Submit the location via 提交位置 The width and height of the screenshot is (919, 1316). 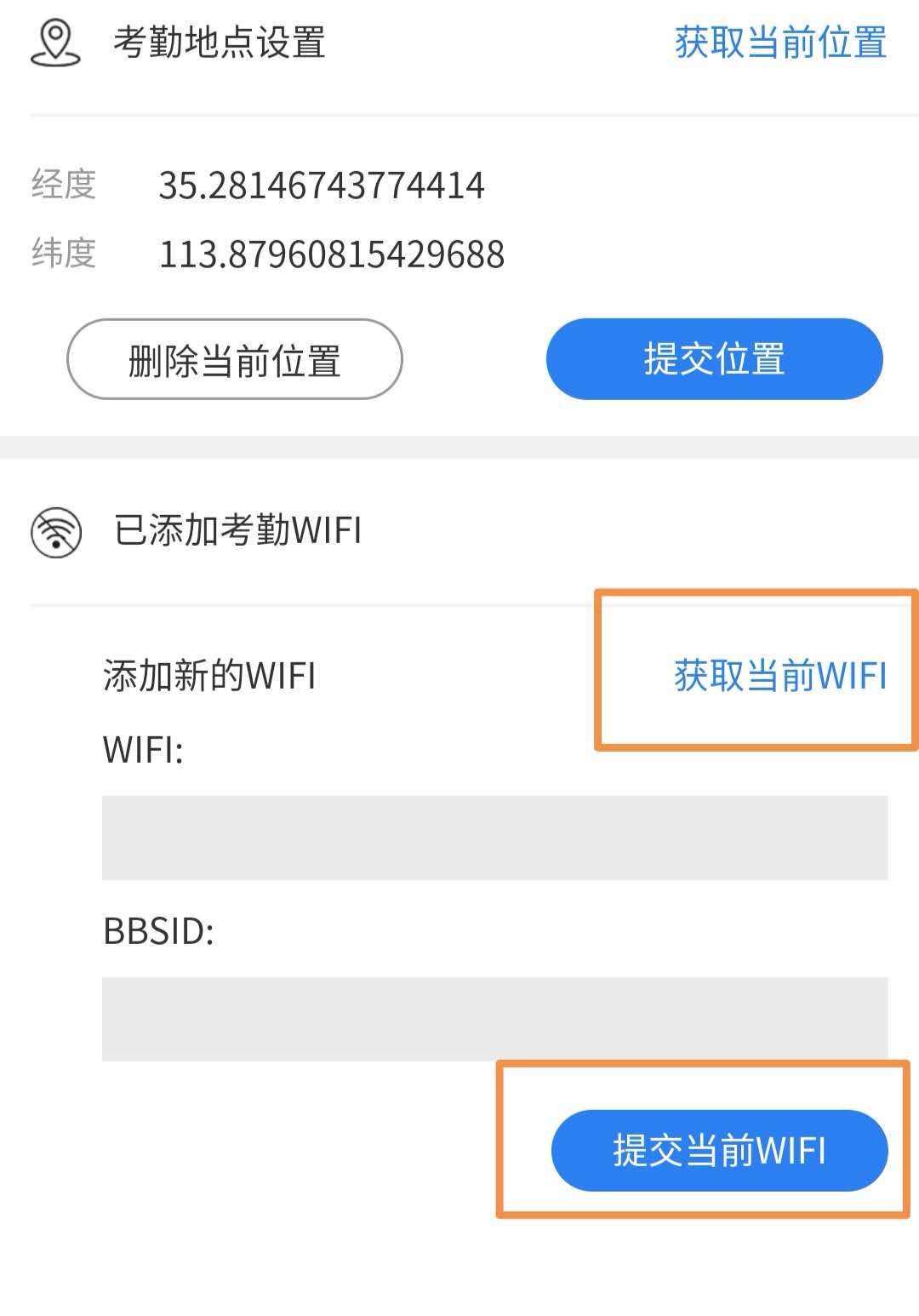pyautogui.click(x=714, y=359)
